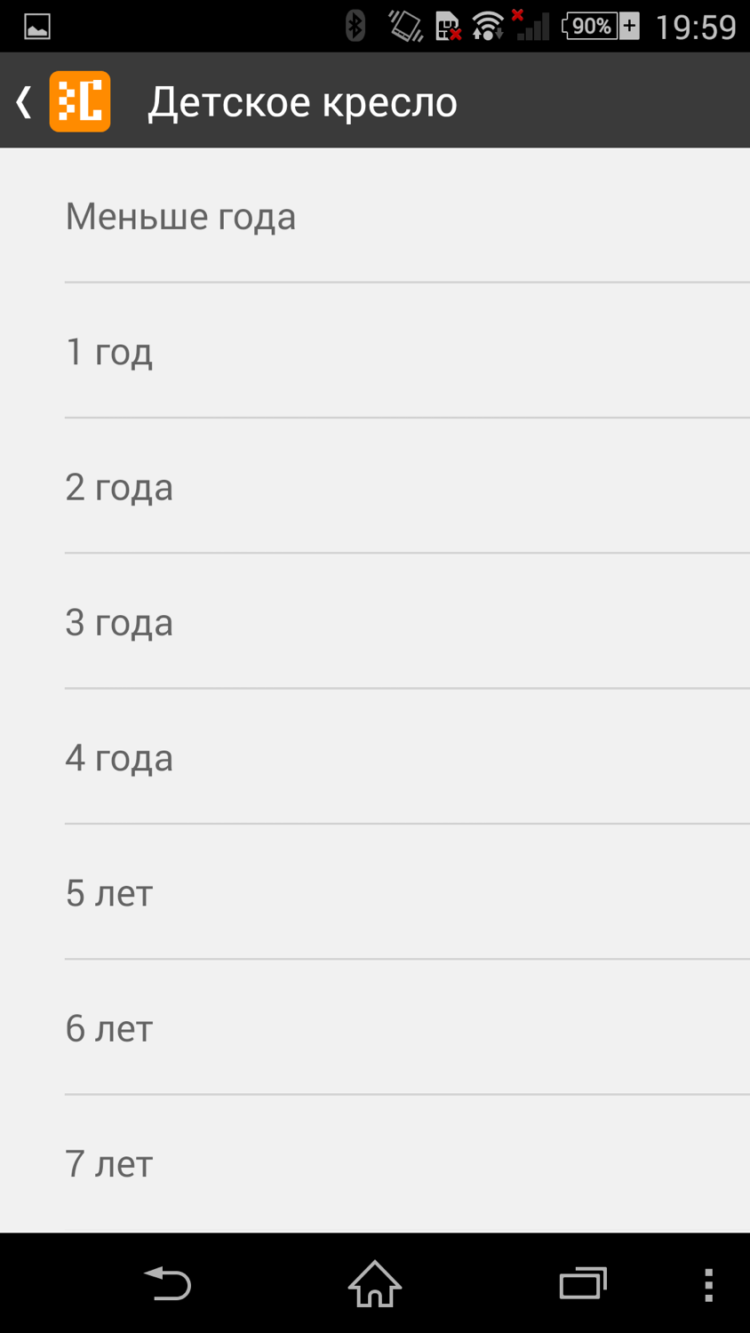750x1333 pixels.
Task: Go back using the app bar arrow
Action: point(25,102)
